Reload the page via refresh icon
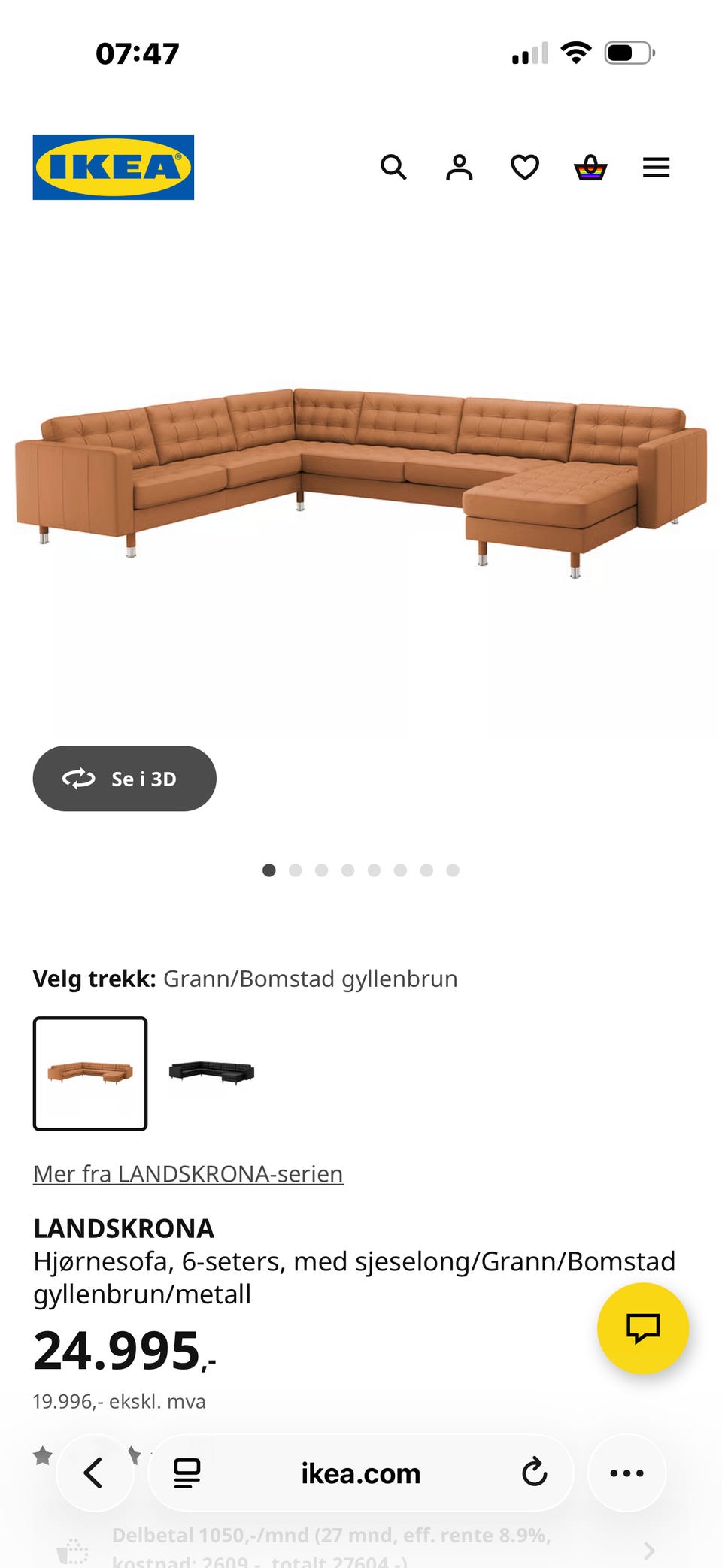This screenshot has height=1568, width=722. [x=534, y=1473]
